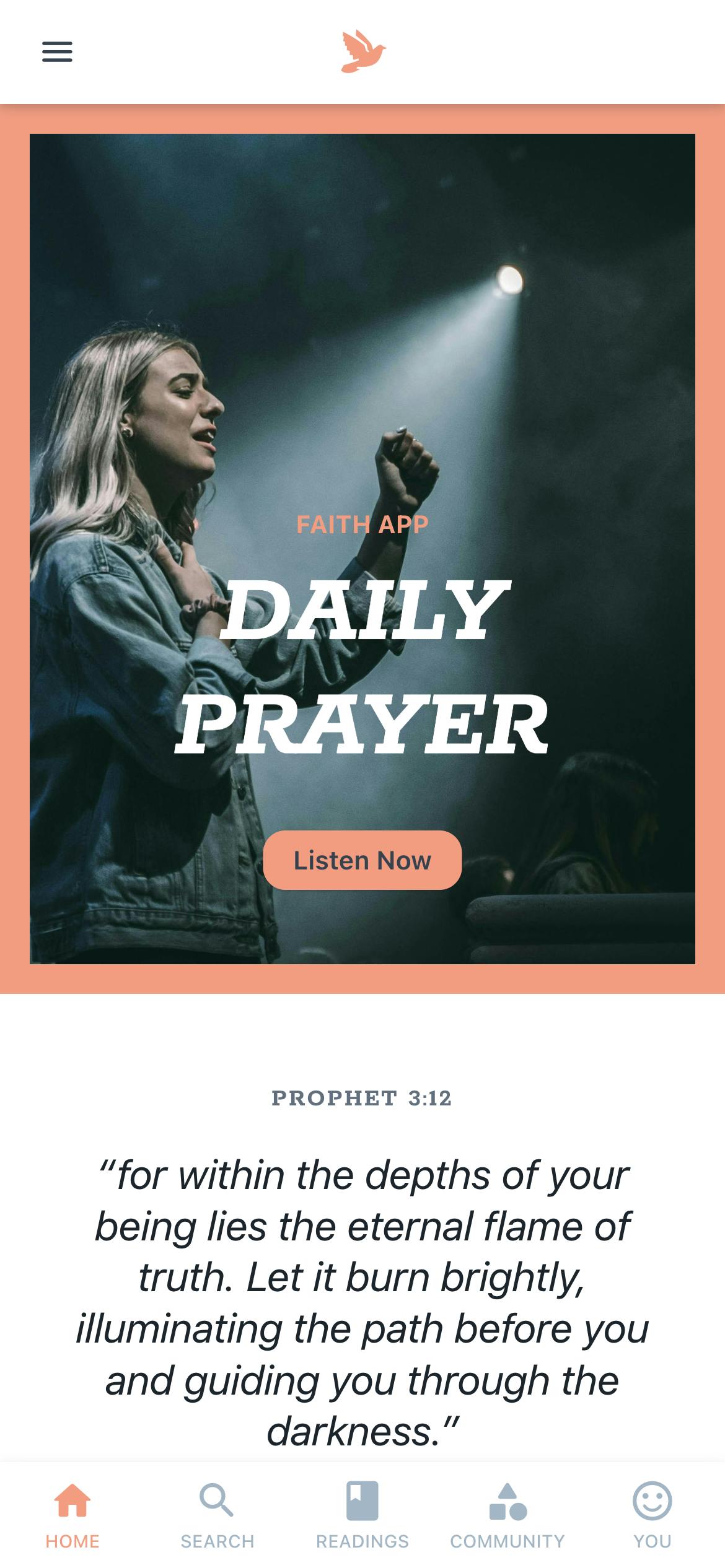Tap the Listen Now button
The height and width of the screenshot is (1568, 725).
point(362,860)
